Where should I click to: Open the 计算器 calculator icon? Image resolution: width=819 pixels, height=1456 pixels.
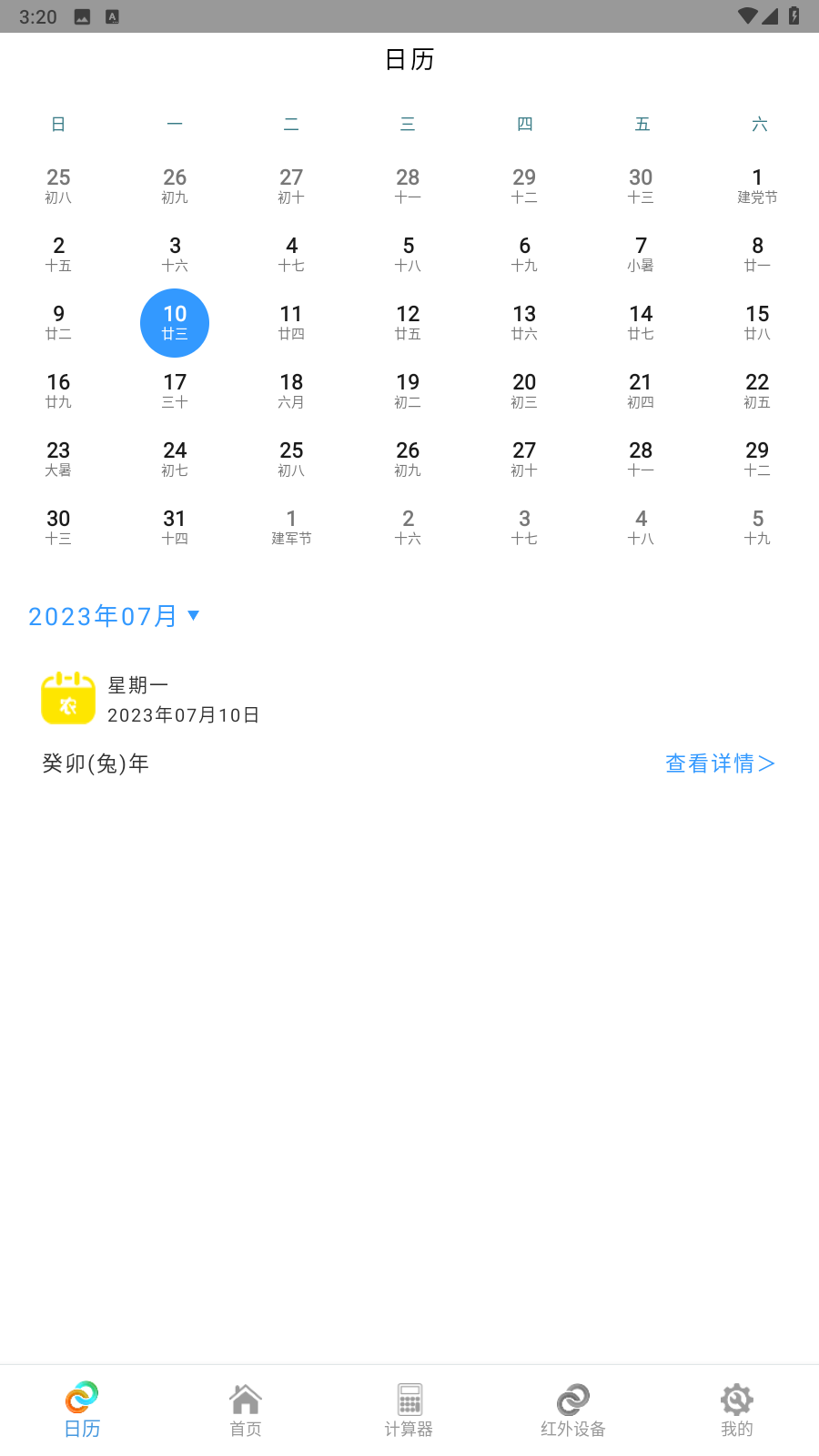click(x=409, y=1399)
